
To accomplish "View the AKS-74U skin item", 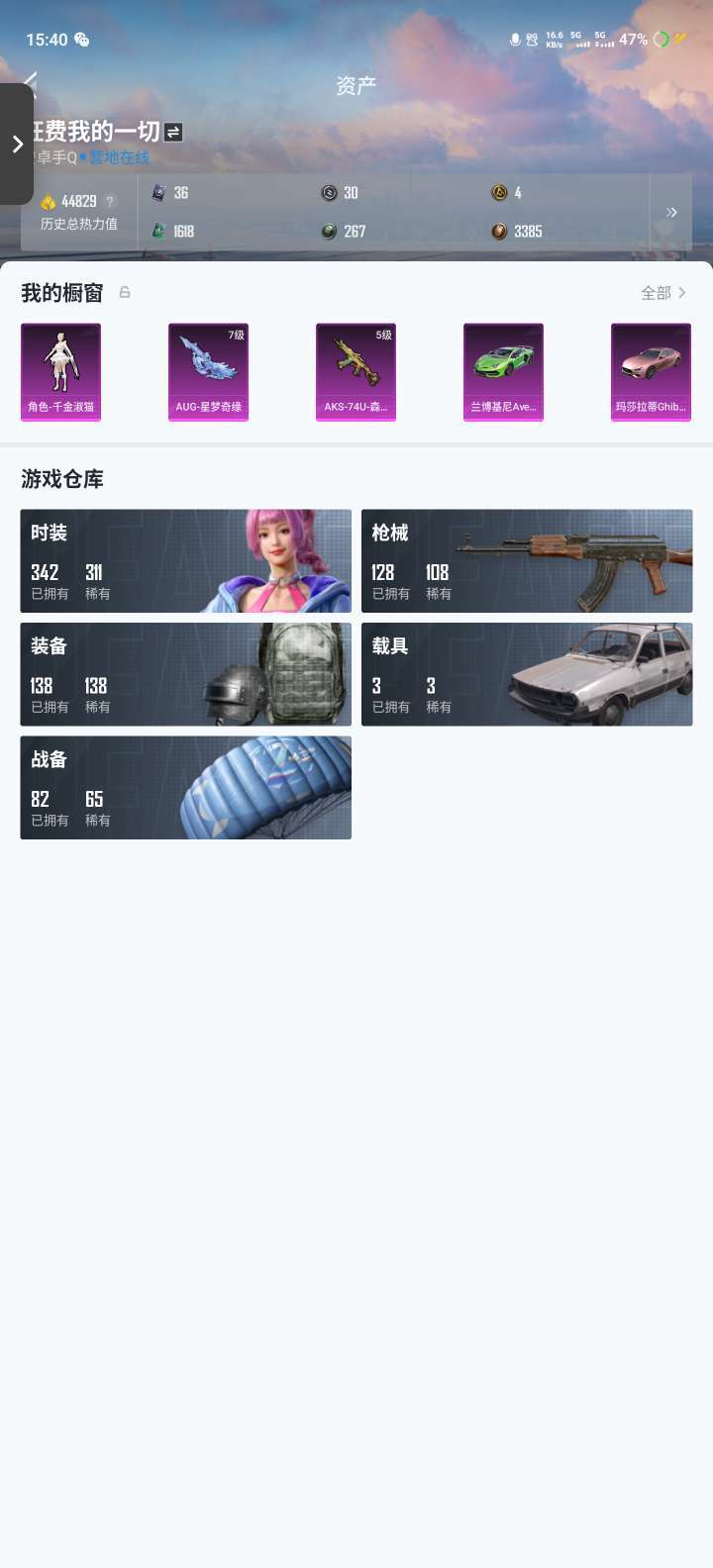I will point(356,371).
